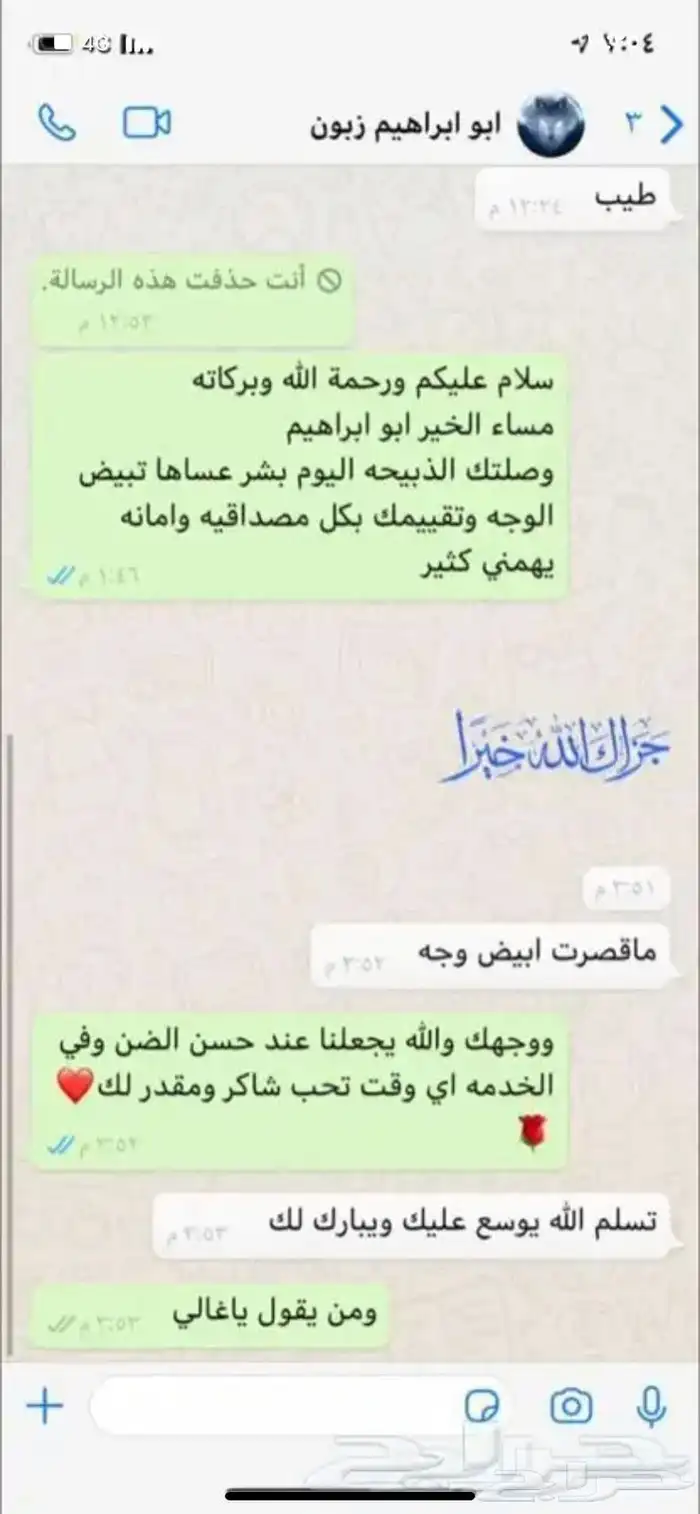Open the sticker picker in message box
Screen dimensions: 700x1514
coord(483,1407)
